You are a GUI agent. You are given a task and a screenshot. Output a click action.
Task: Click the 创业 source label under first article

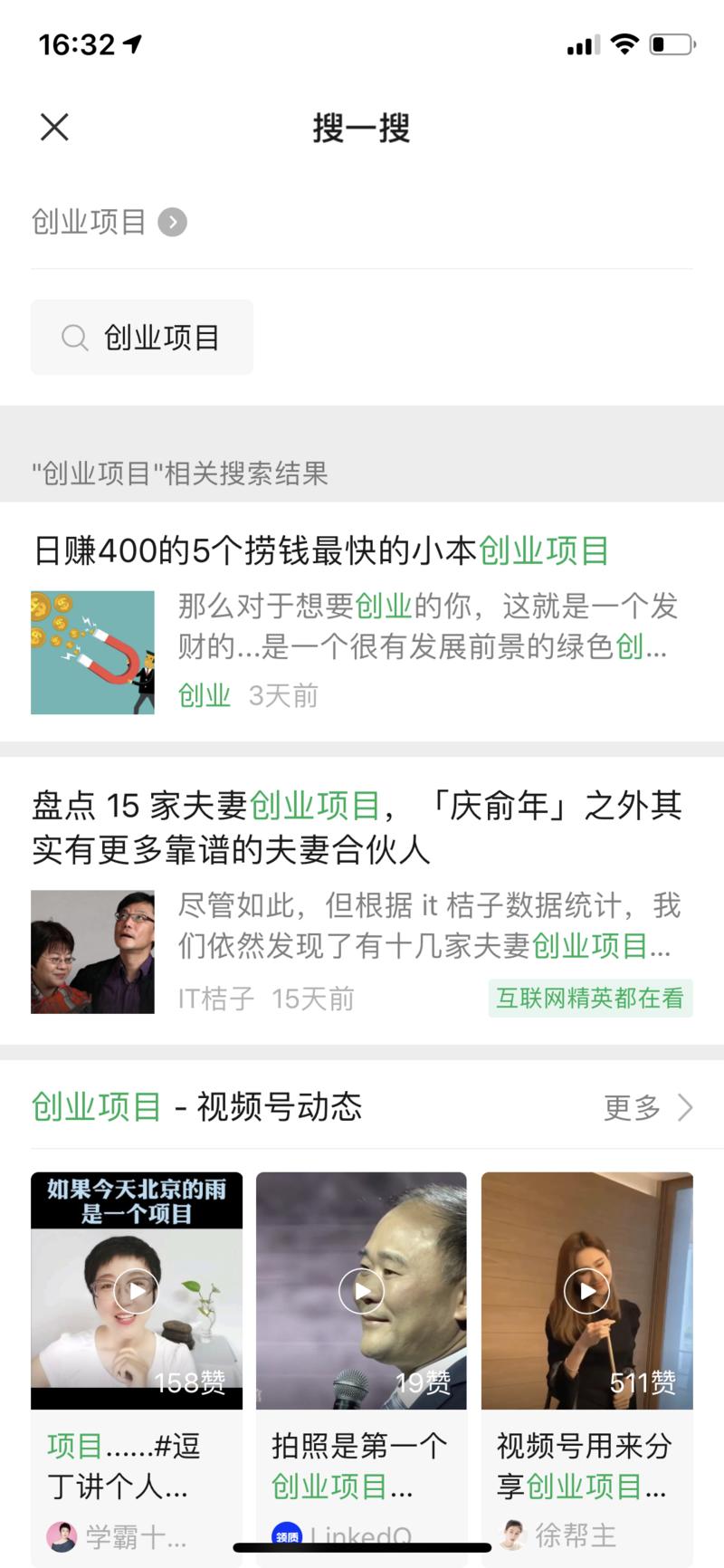point(204,695)
